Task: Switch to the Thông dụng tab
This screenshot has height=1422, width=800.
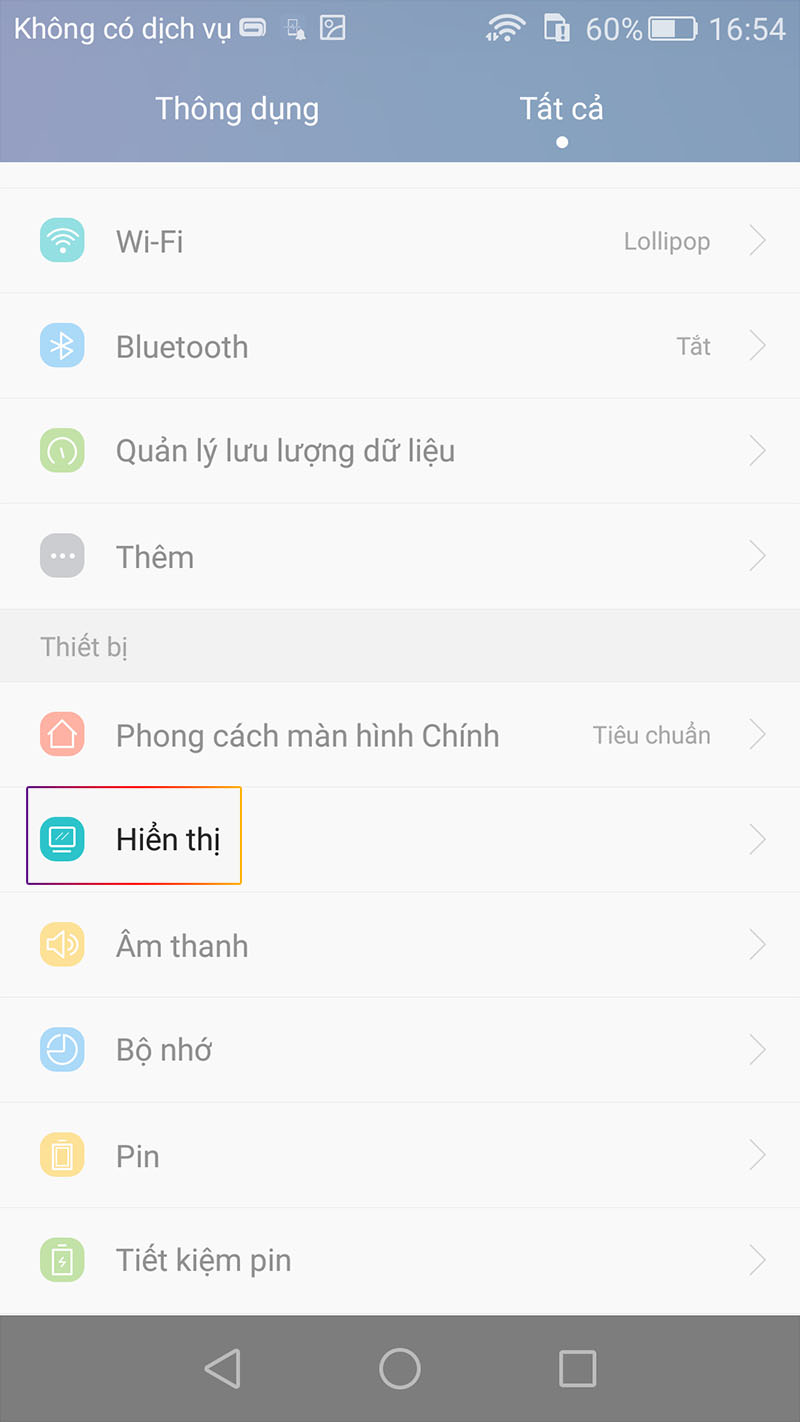Action: click(236, 108)
